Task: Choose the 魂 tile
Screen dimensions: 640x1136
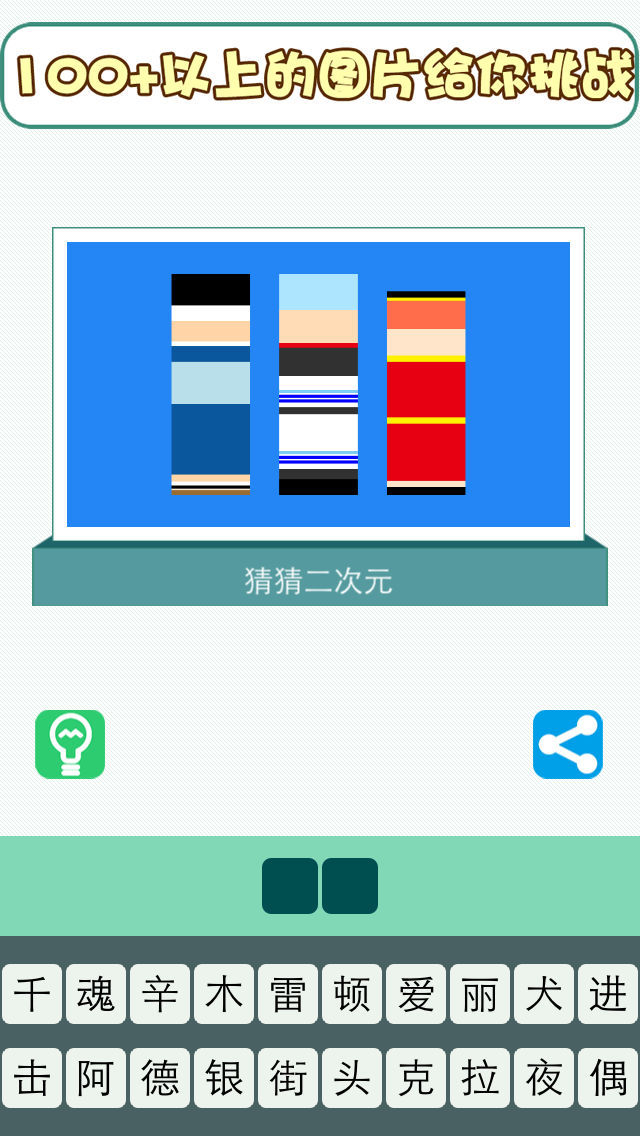Action: 96,994
